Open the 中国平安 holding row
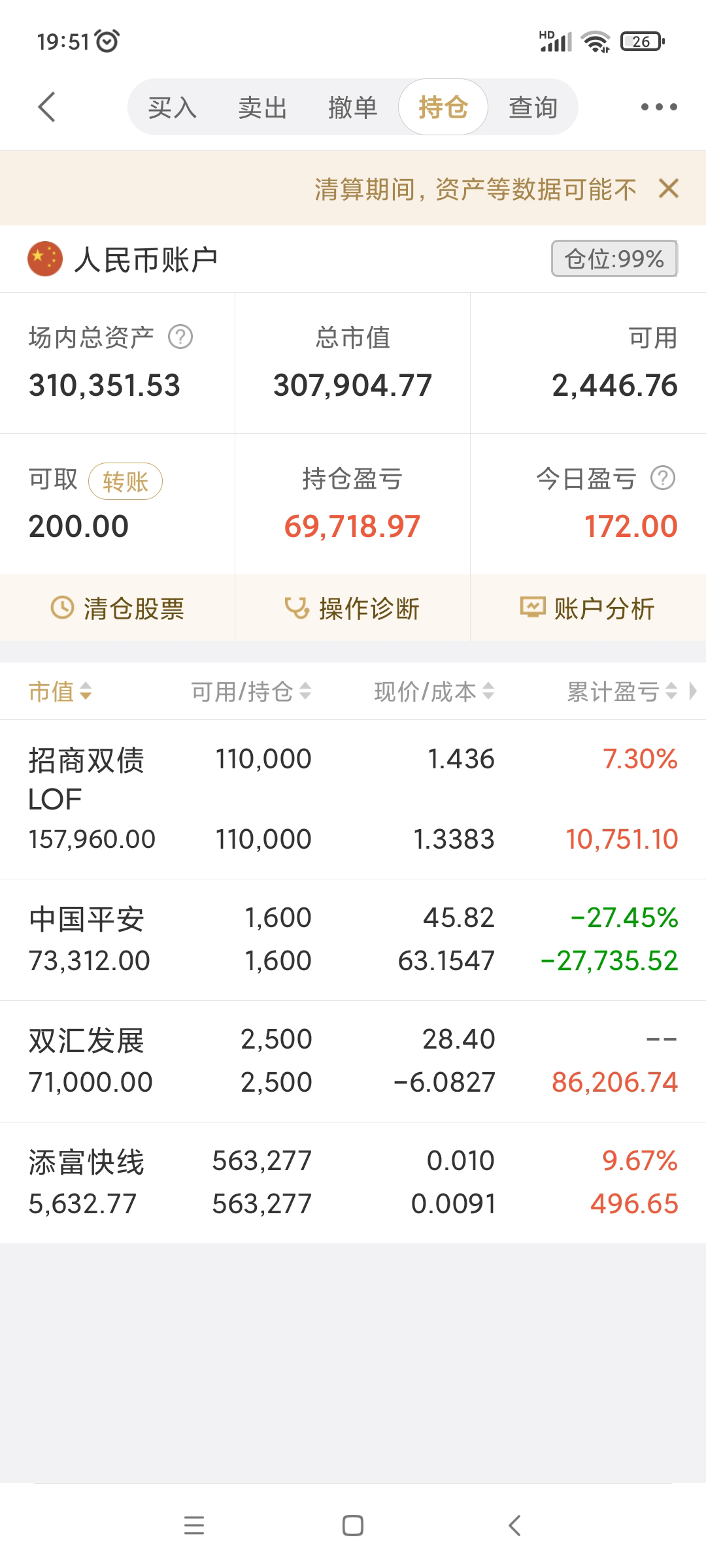The height and width of the screenshot is (1568, 706). point(353,939)
